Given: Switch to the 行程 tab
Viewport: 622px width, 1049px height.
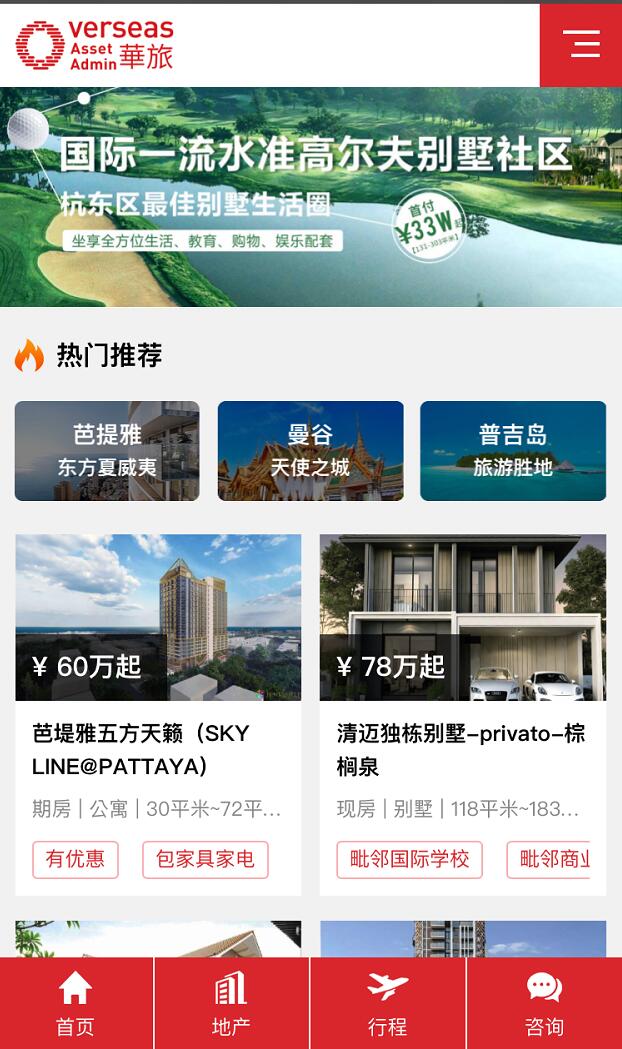Looking at the screenshot, I should [x=388, y=1004].
